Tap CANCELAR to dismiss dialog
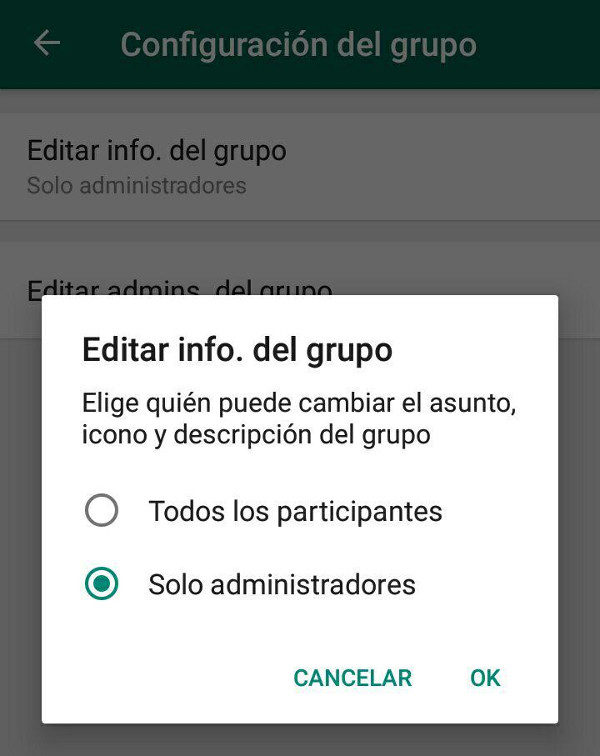Image resolution: width=600 pixels, height=756 pixels. (352, 678)
